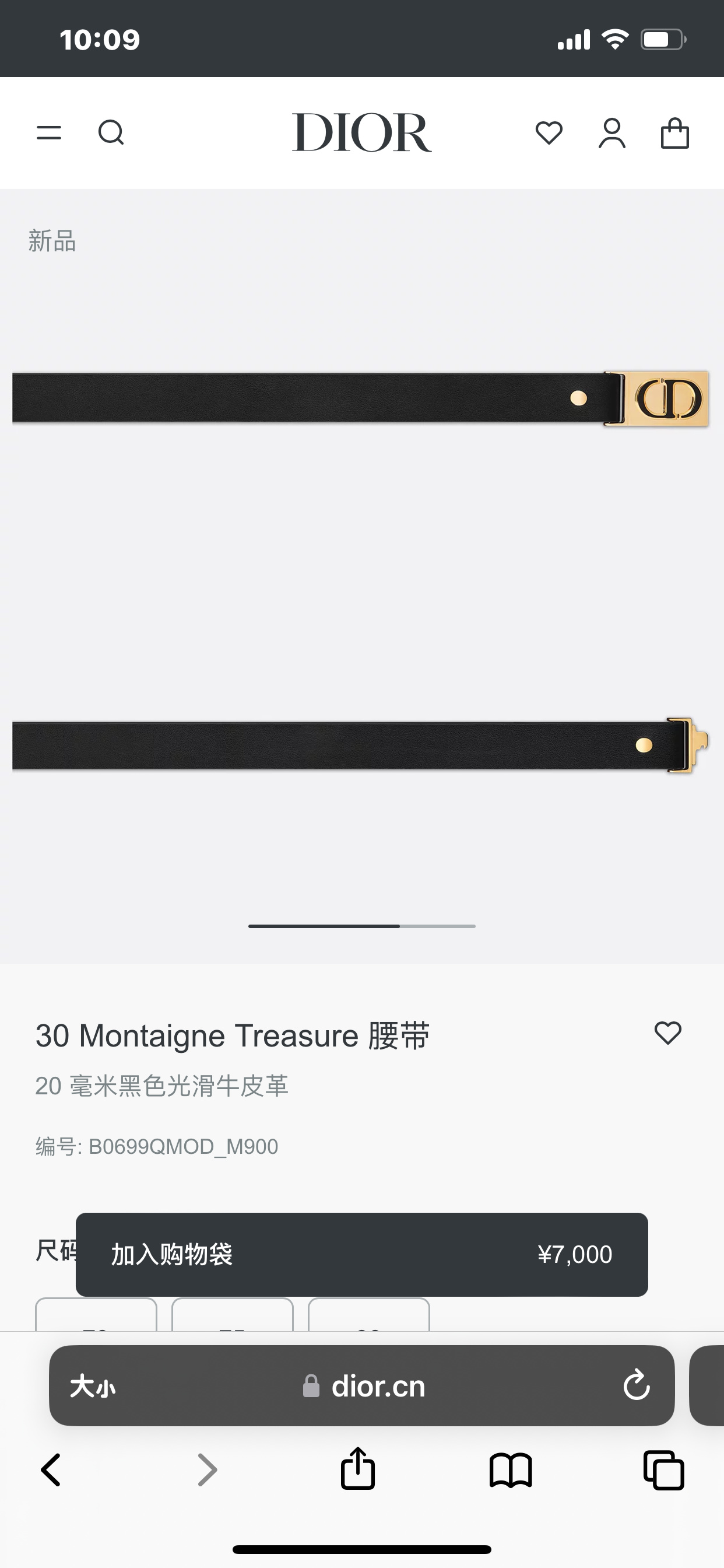Open the 大小 page settings in Safari

click(x=93, y=1387)
